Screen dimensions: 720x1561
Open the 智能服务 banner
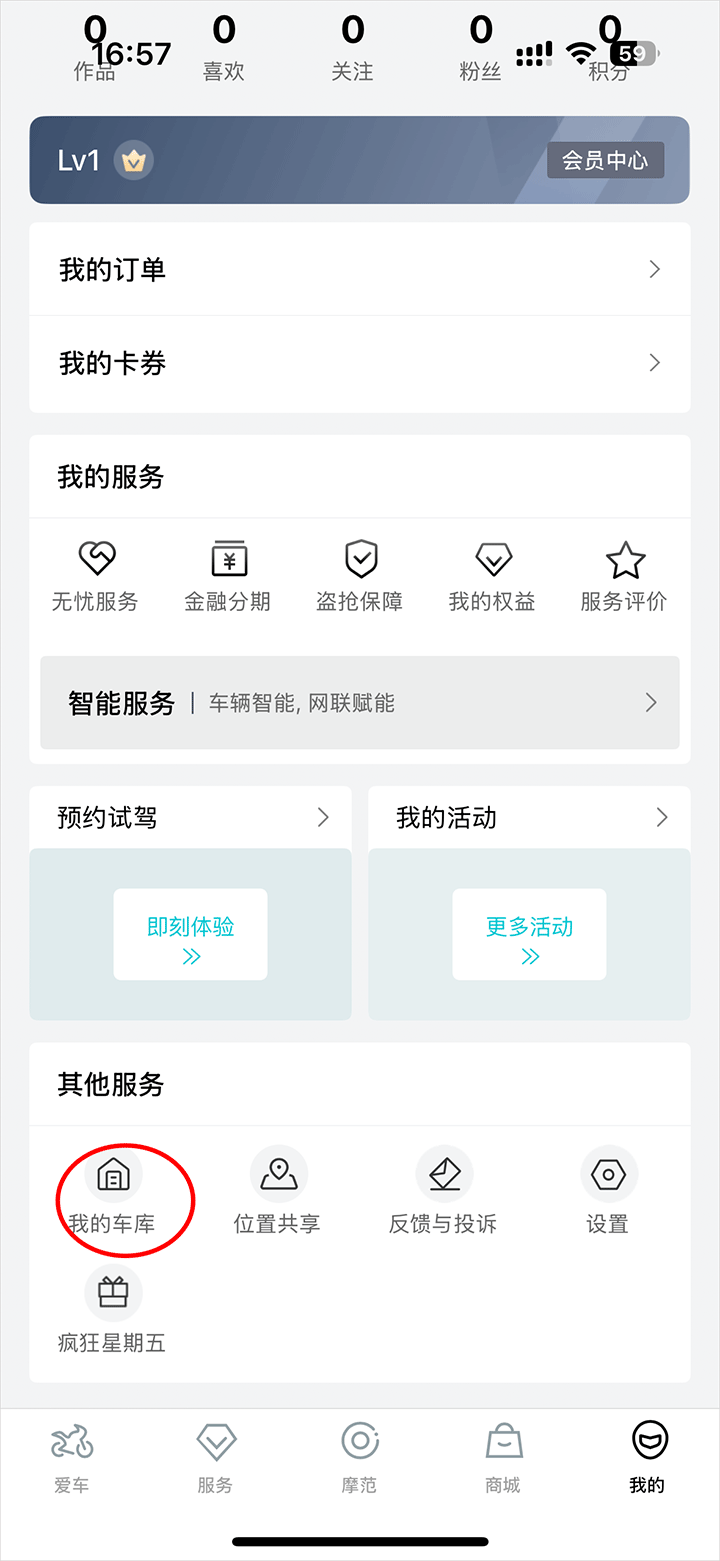tap(359, 702)
